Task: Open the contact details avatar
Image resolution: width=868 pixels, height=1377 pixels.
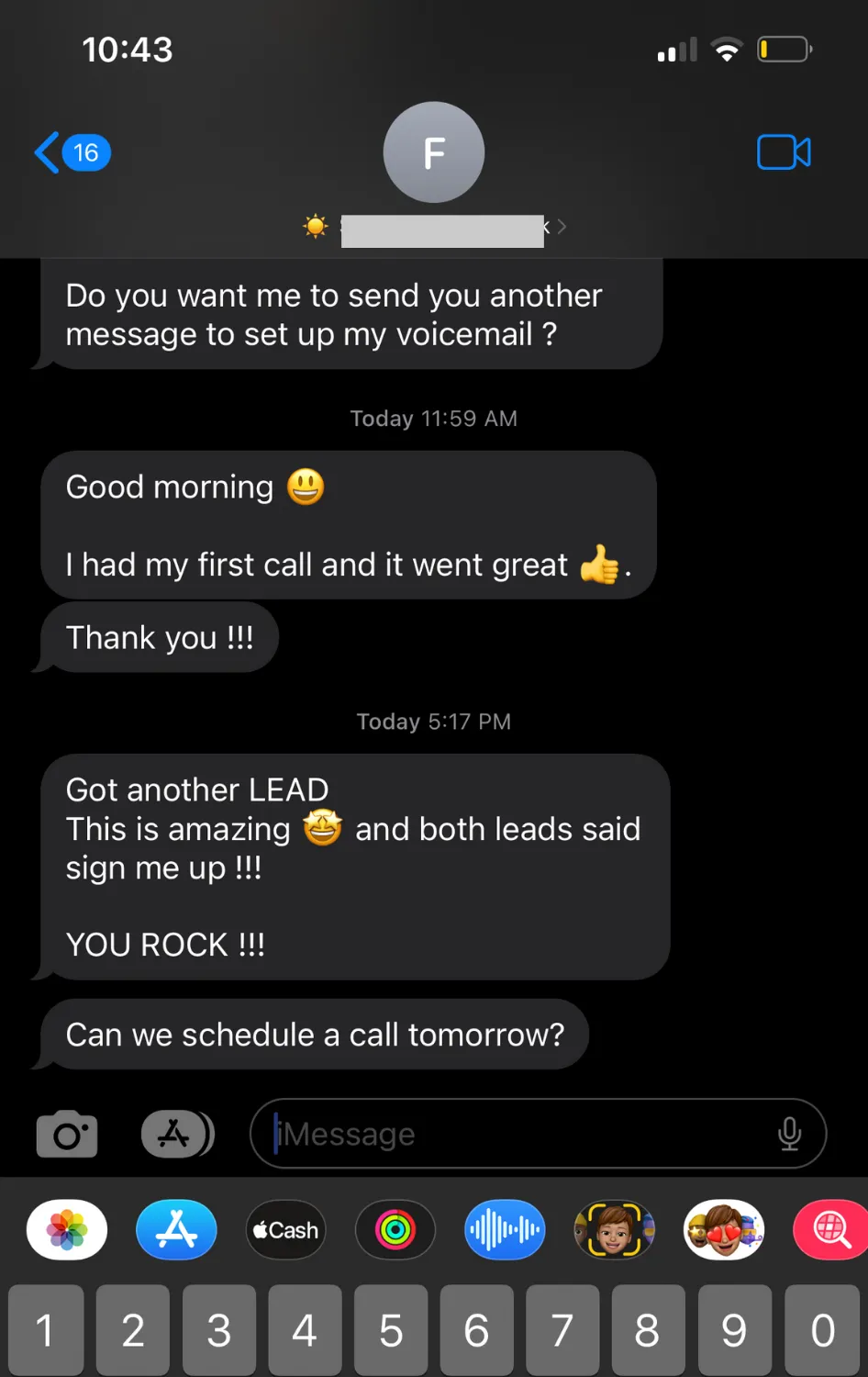Action: click(x=434, y=152)
